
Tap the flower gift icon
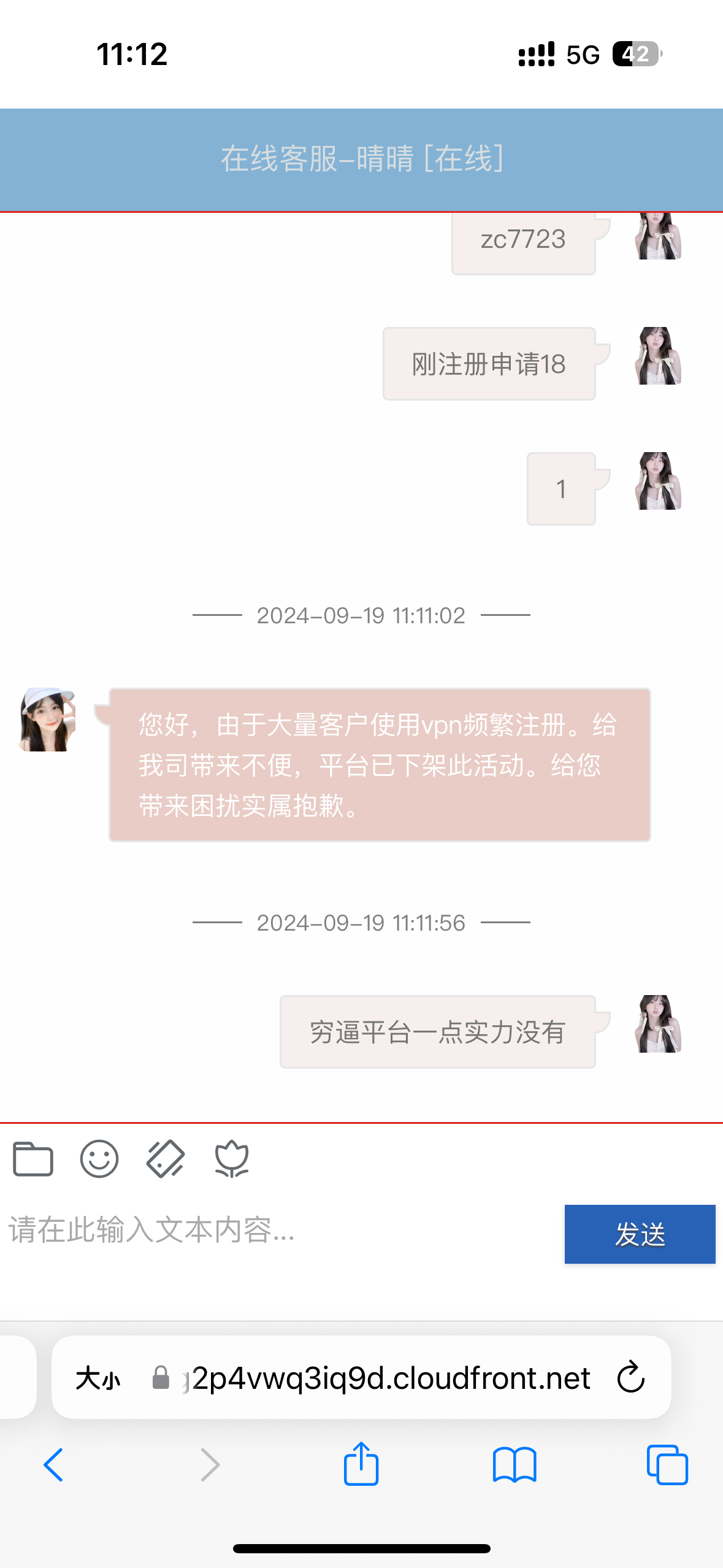[x=232, y=1159]
